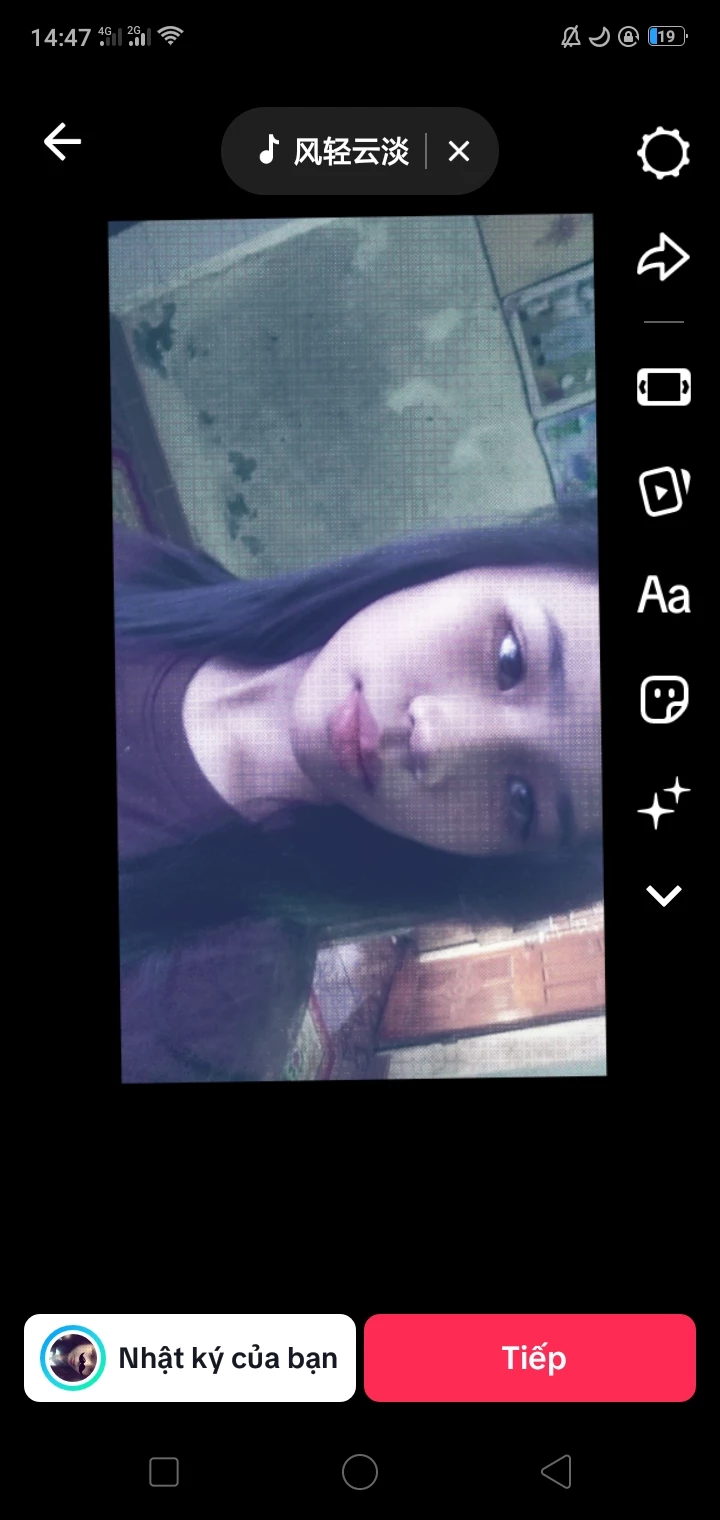Tap the share arrow icon
Screen dimensions: 720x1520
[663, 258]
